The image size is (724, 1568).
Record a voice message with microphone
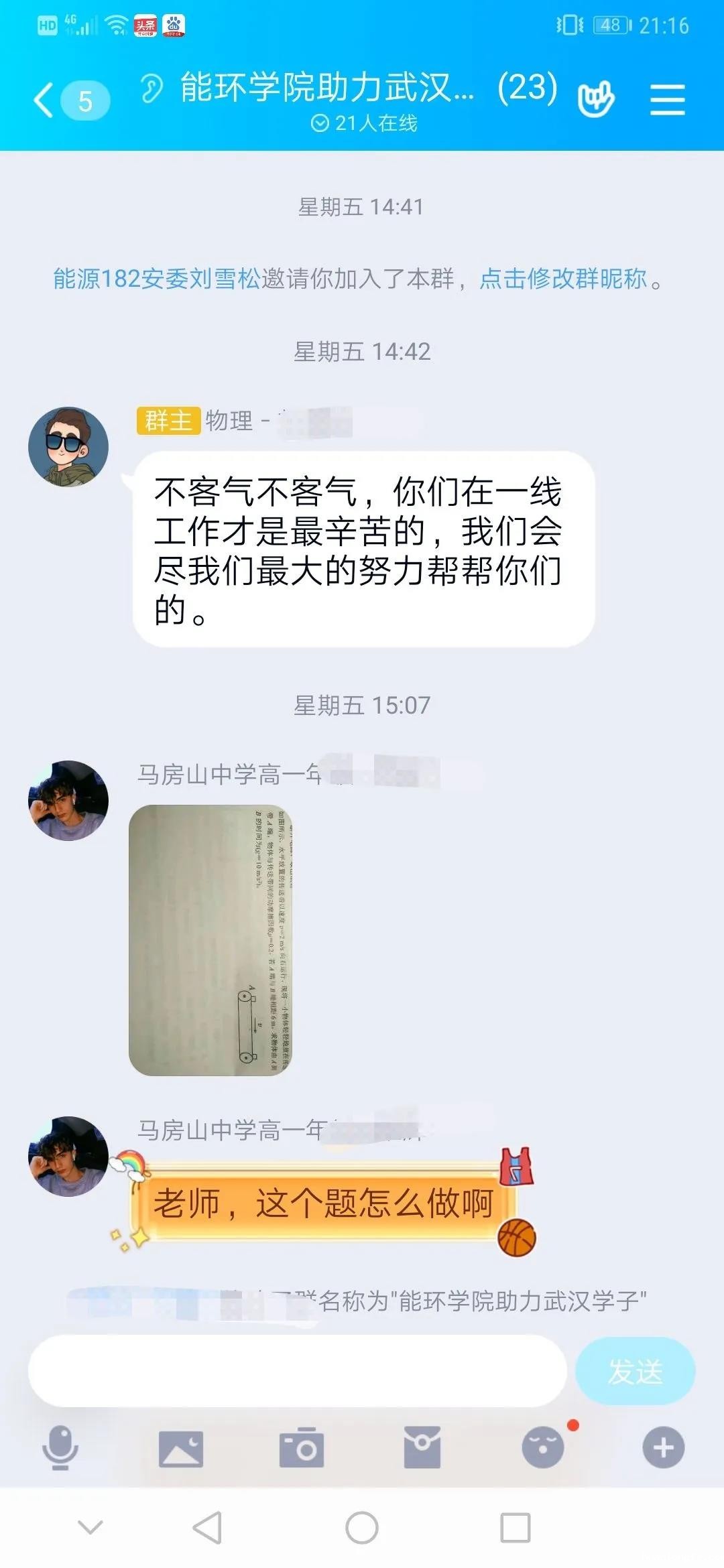pos(60,1448)
